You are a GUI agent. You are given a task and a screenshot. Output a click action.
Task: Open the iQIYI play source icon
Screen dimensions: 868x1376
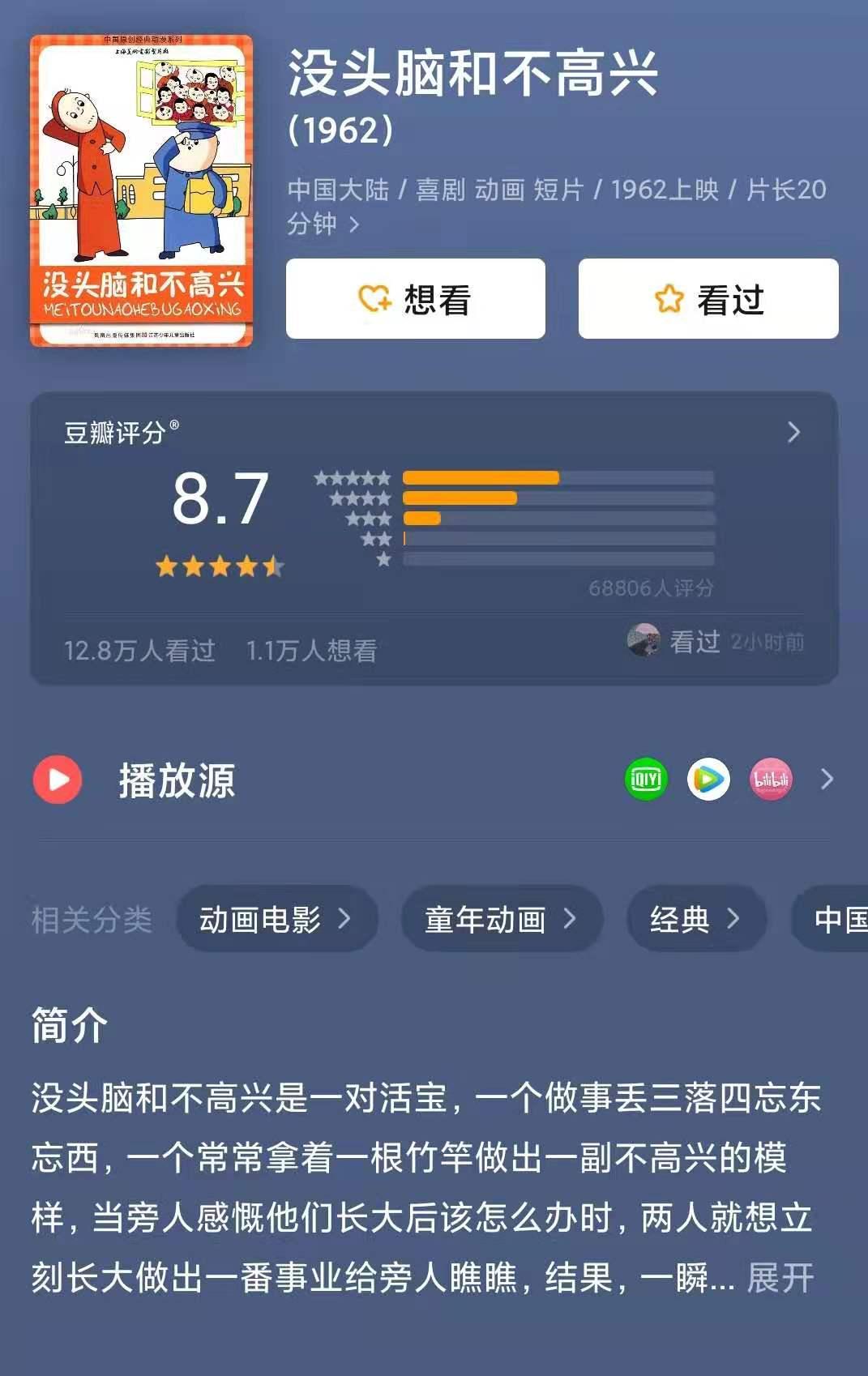tap(645, 779)
